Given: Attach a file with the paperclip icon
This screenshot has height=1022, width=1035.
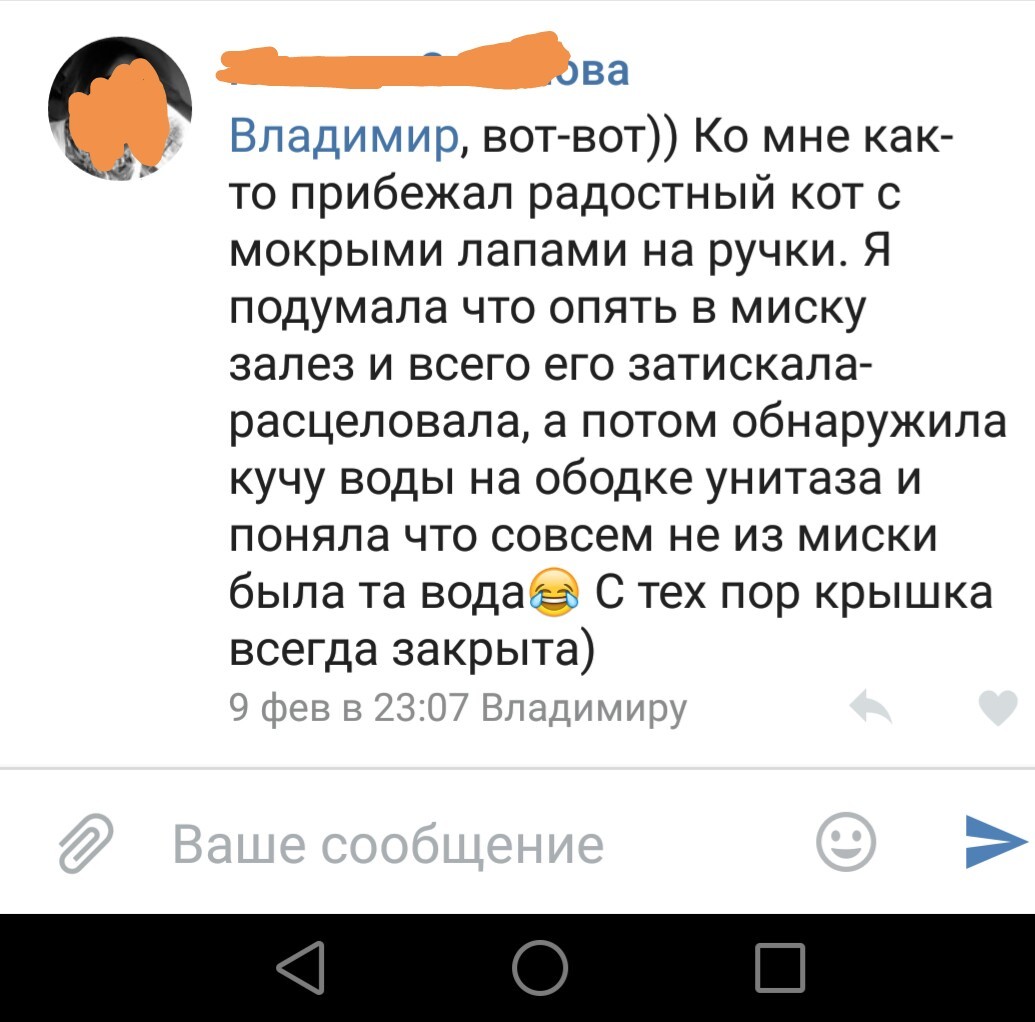Looking at the screenshot, I should pyautogui.click(x=86, y=842).
